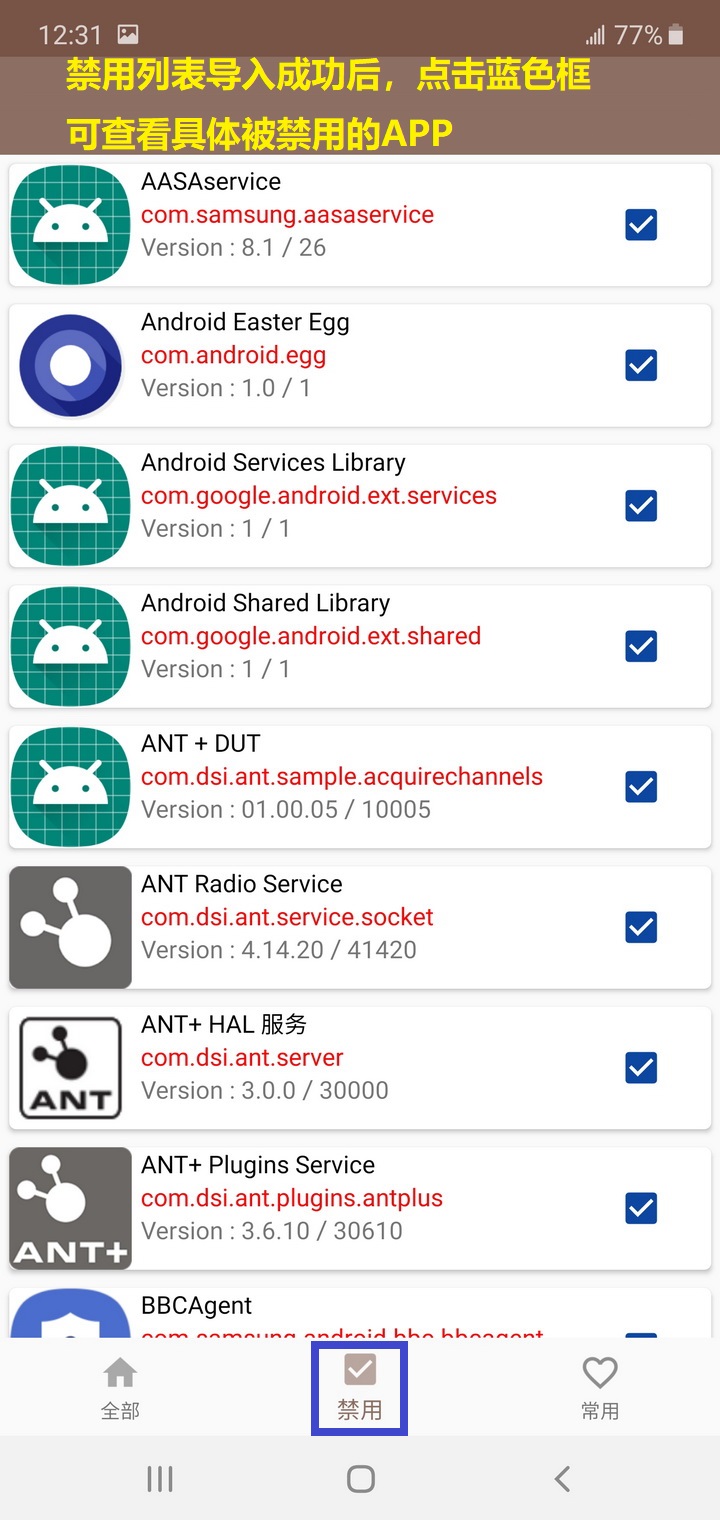Open the AASAservice app row
The width and height of the screenshot is (720, 1520).
coord(360,225)
